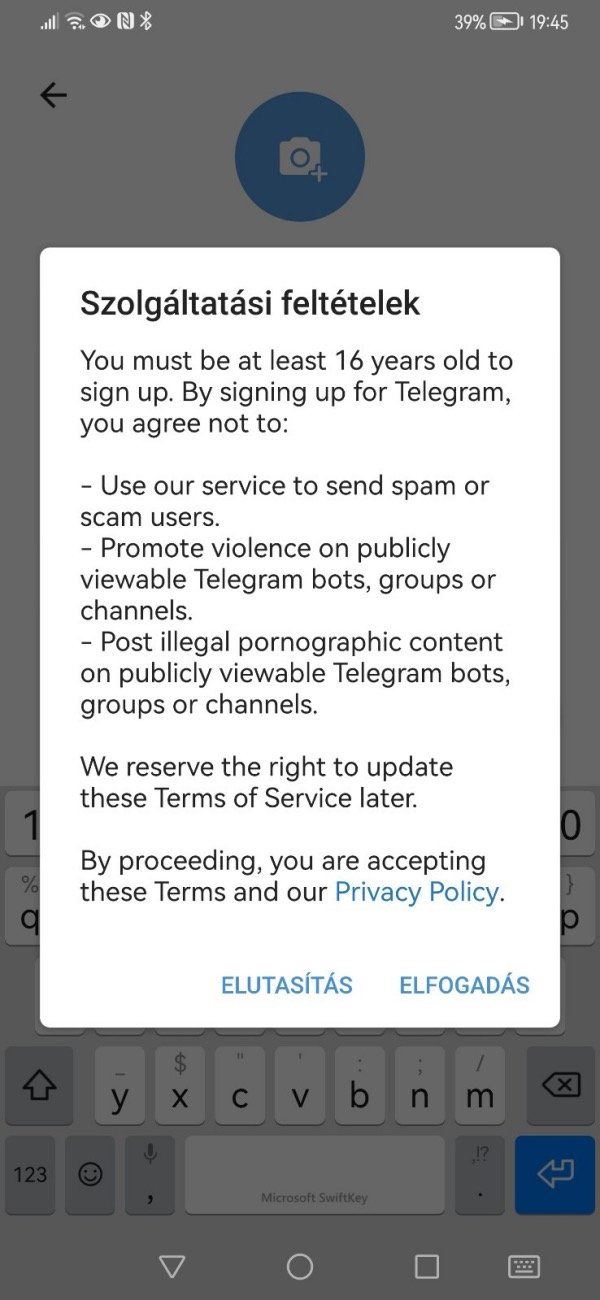Tap the keyboard backspace key
Screen dimensions: 600x1300
[560, 1084]
